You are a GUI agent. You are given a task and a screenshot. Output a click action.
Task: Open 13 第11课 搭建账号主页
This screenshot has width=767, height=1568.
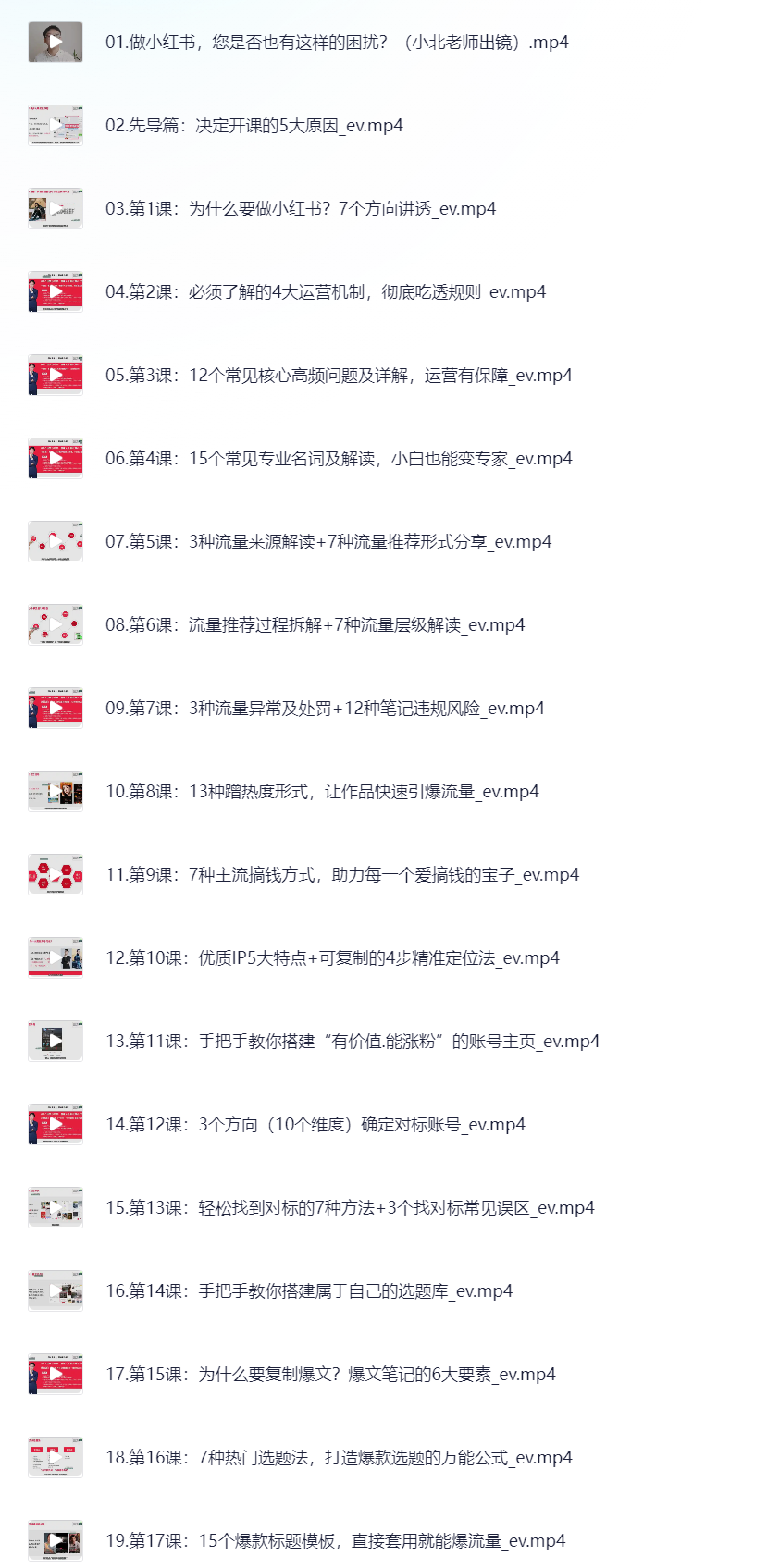point(352,1042)
